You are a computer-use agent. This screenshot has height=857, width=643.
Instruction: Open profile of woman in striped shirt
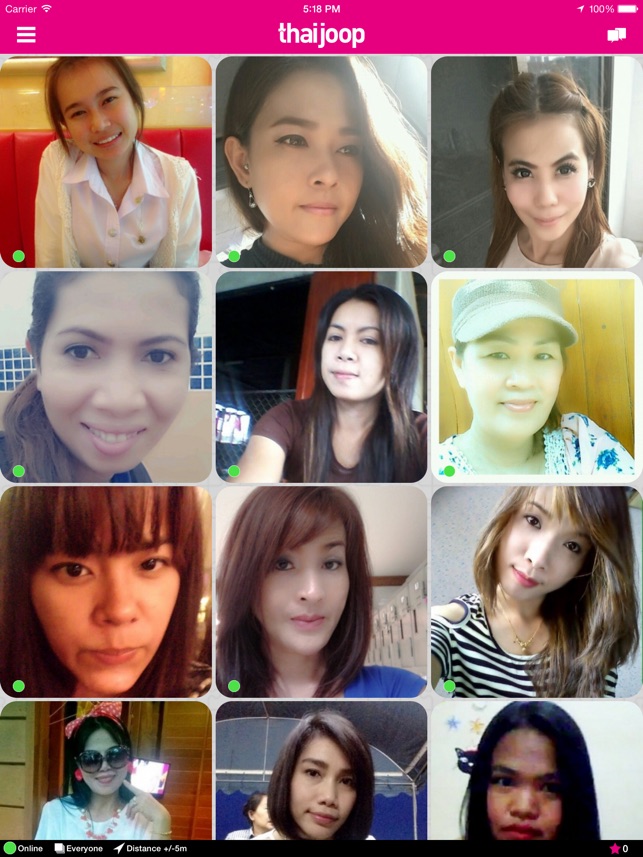[536, 591]
